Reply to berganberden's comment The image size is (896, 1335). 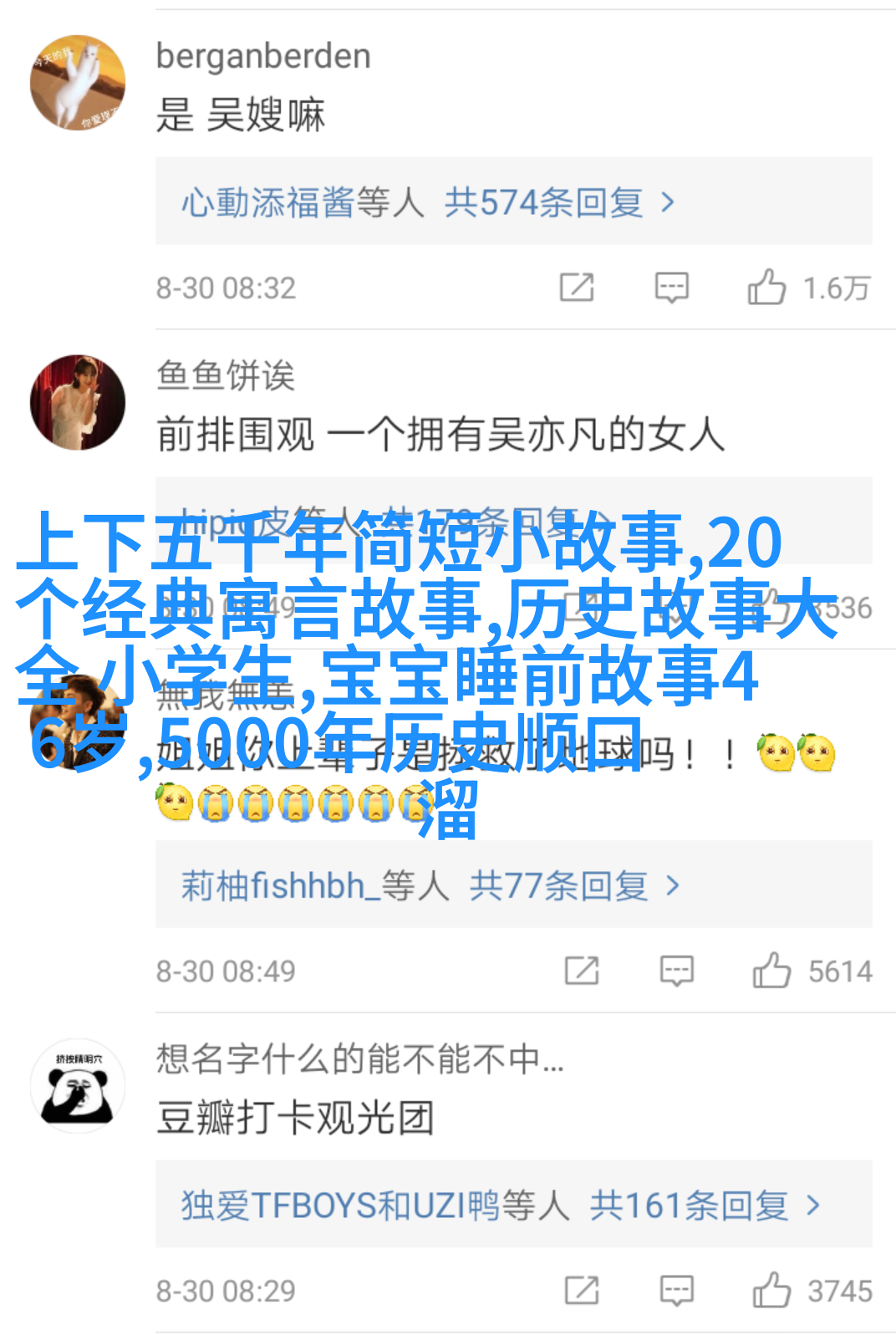coord(671,288)
